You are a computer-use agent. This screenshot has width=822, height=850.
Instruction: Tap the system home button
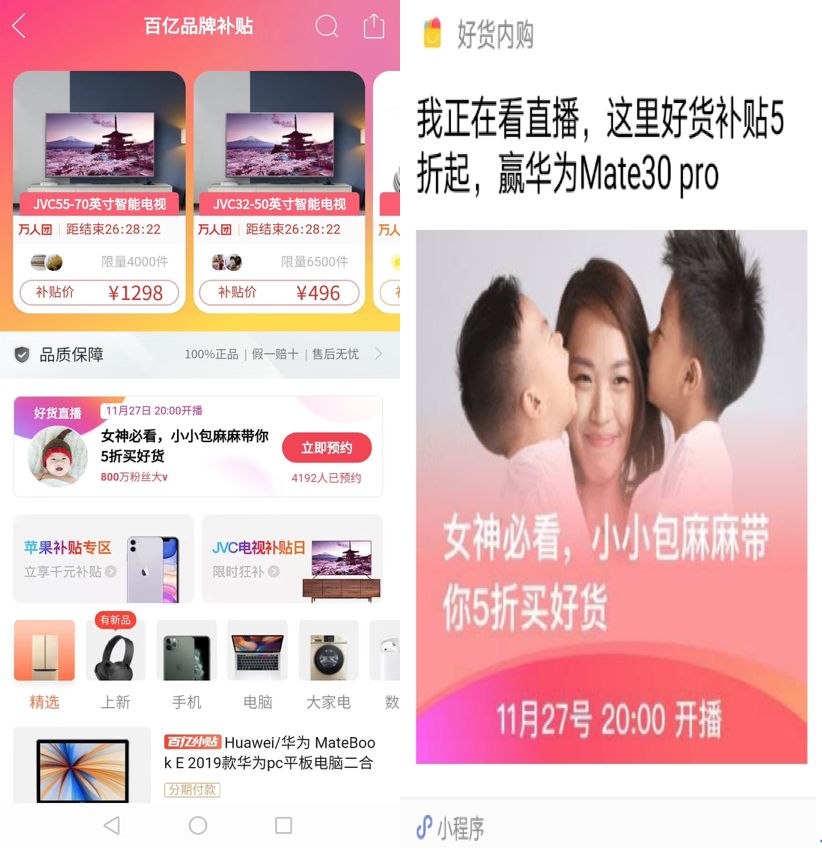point(198,825)
